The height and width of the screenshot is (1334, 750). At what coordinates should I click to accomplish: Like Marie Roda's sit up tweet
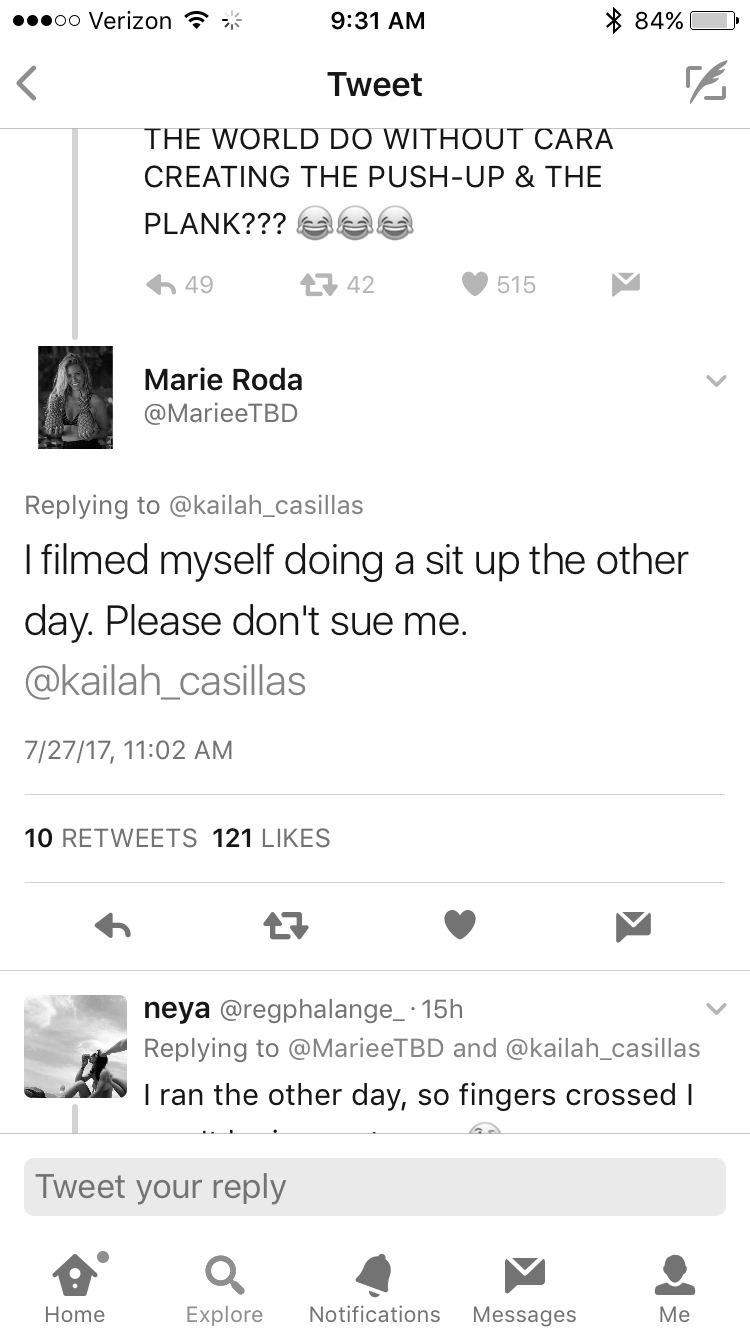(x=460, y=926)
